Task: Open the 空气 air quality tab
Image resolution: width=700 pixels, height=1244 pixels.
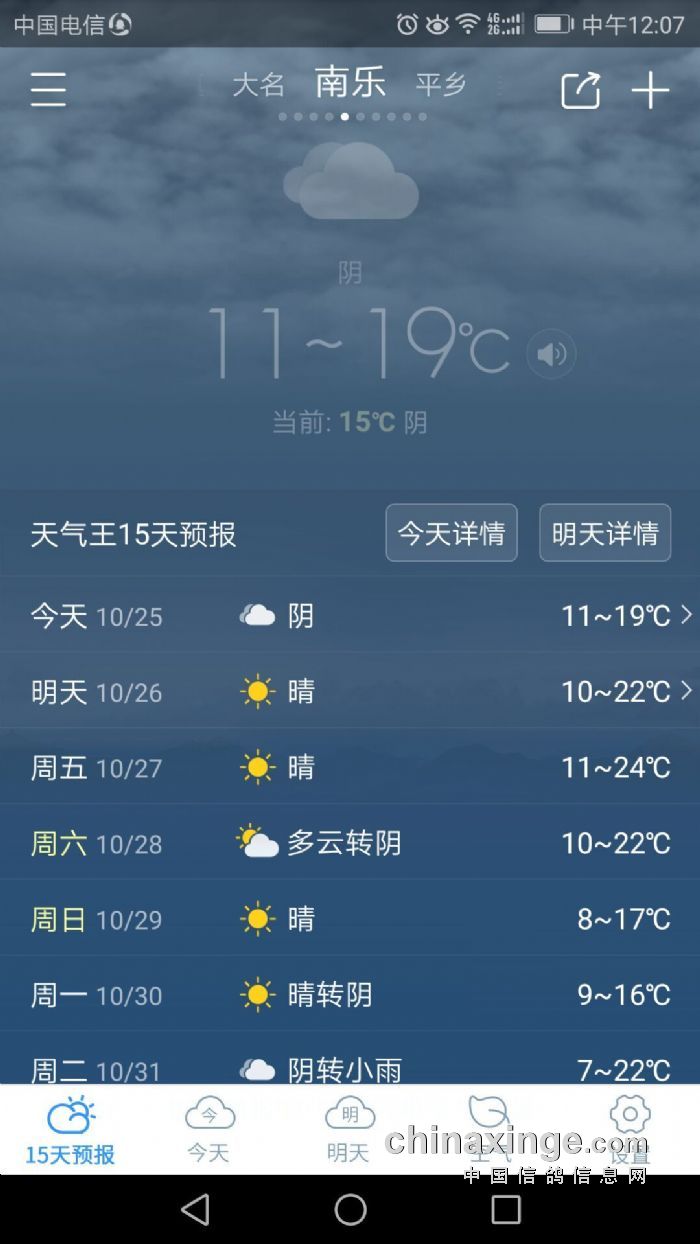Action: click(490, 1130)
